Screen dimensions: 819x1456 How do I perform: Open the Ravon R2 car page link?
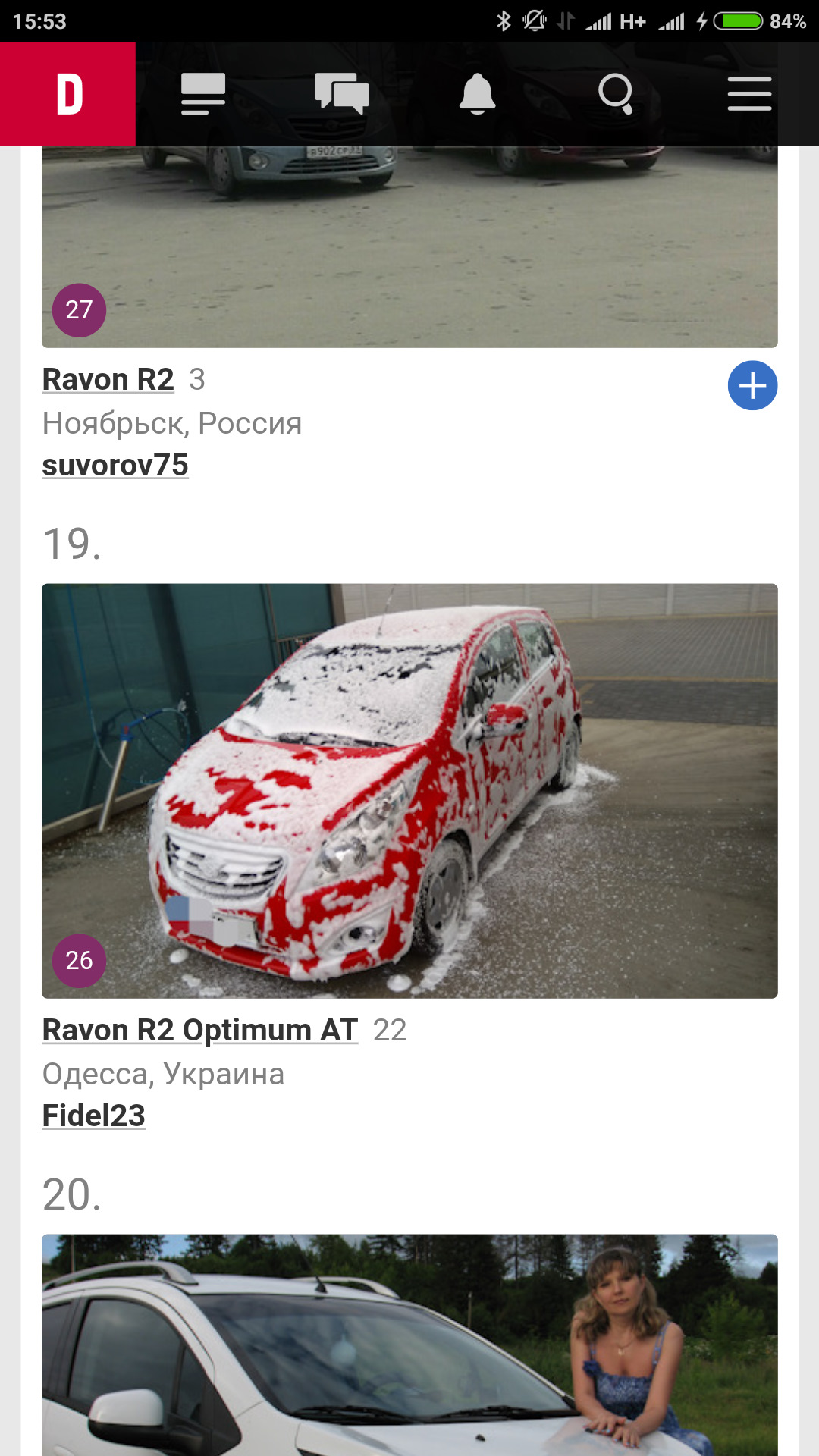[x=108, y=380]
